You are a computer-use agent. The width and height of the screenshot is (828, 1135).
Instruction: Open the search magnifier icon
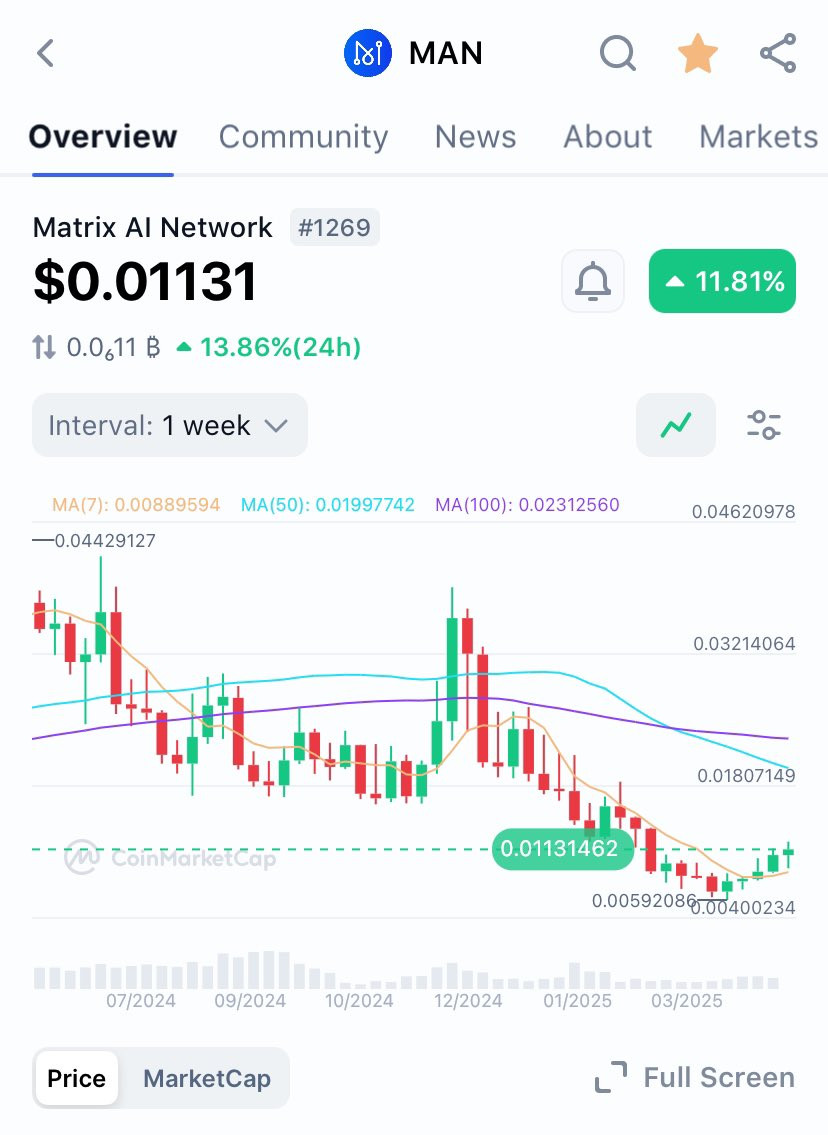click(617, 53)
